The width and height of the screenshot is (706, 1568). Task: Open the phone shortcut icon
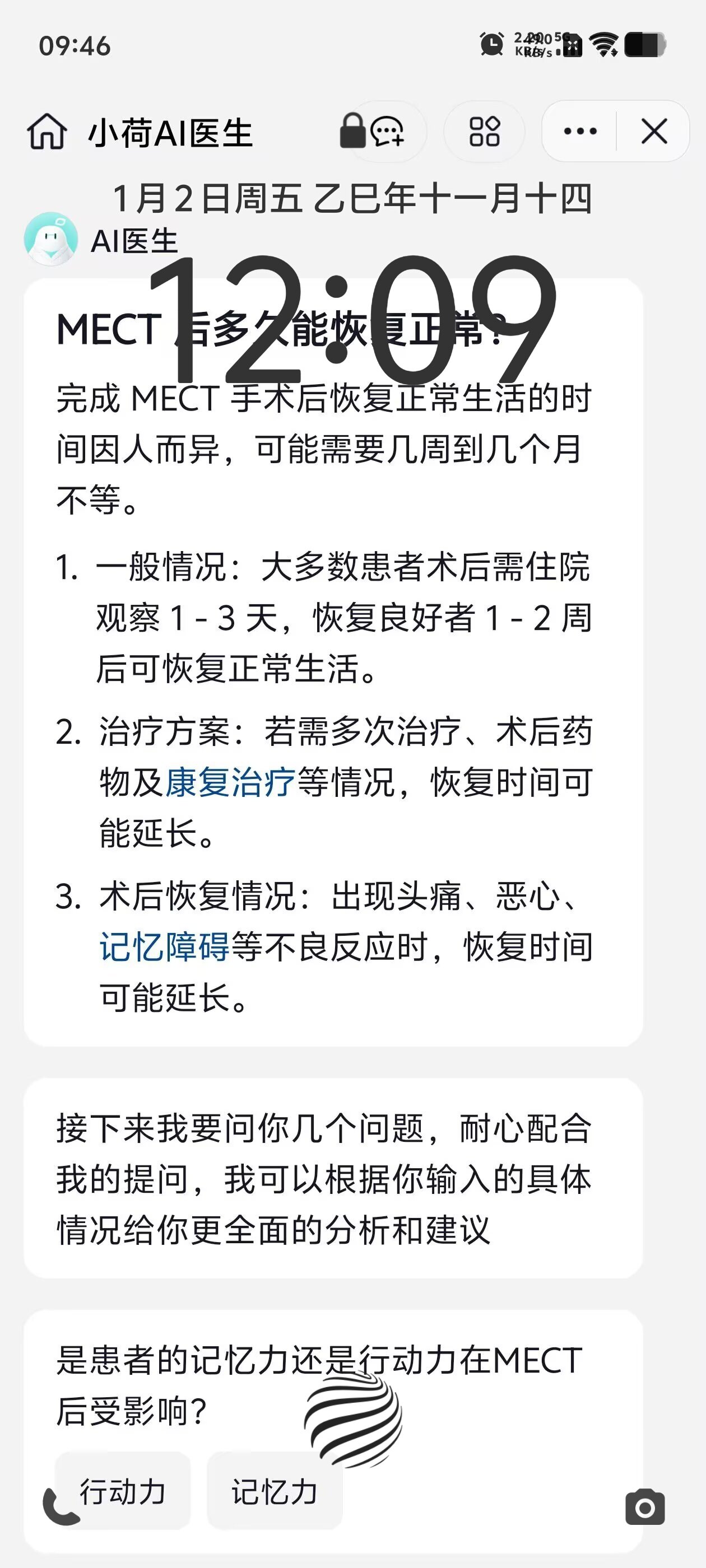60,1507
